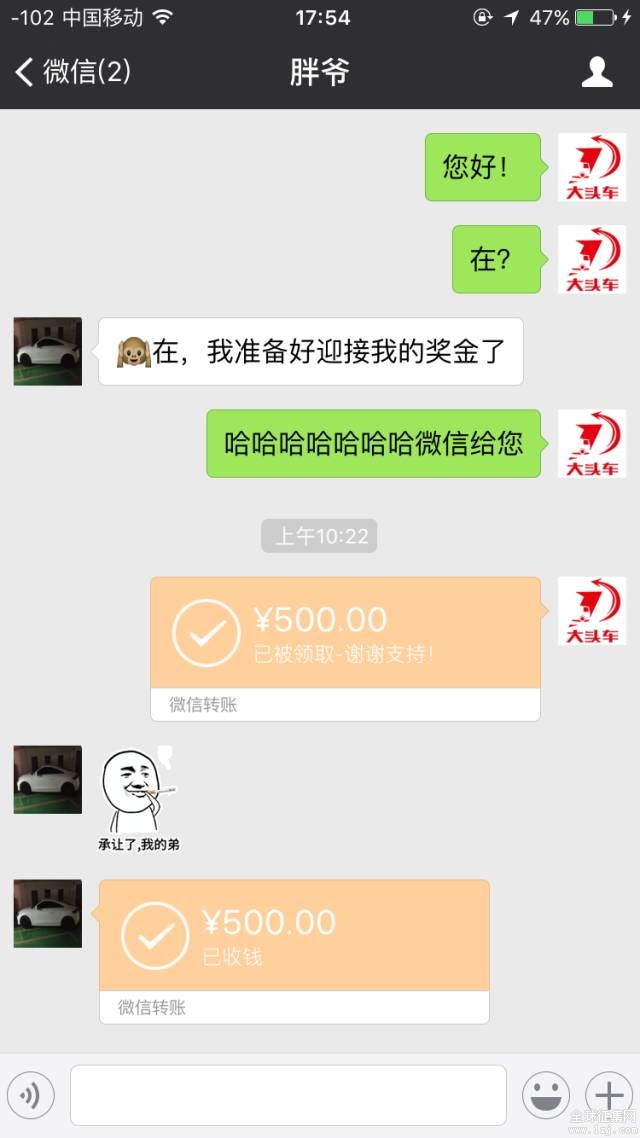The image size is (640, 1138).
Task: Switch to voice message input
Action: tap(31, 1095)
